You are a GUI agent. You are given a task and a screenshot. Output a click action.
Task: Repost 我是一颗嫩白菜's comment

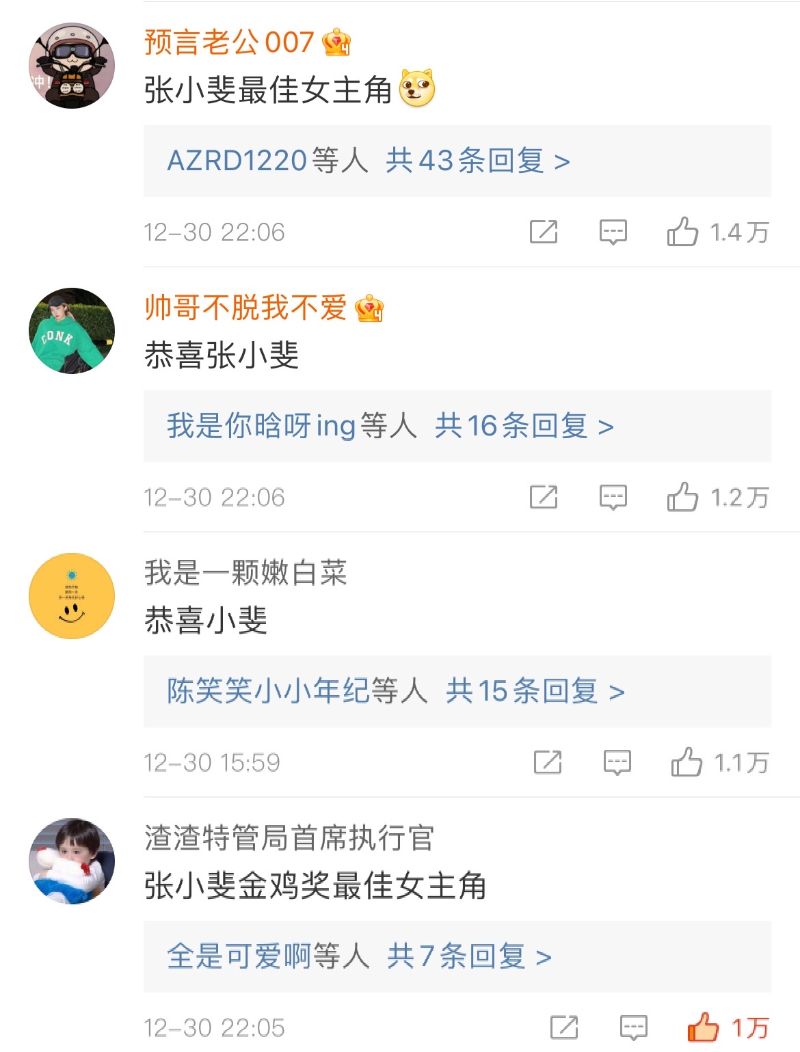(x=547, y=762)
